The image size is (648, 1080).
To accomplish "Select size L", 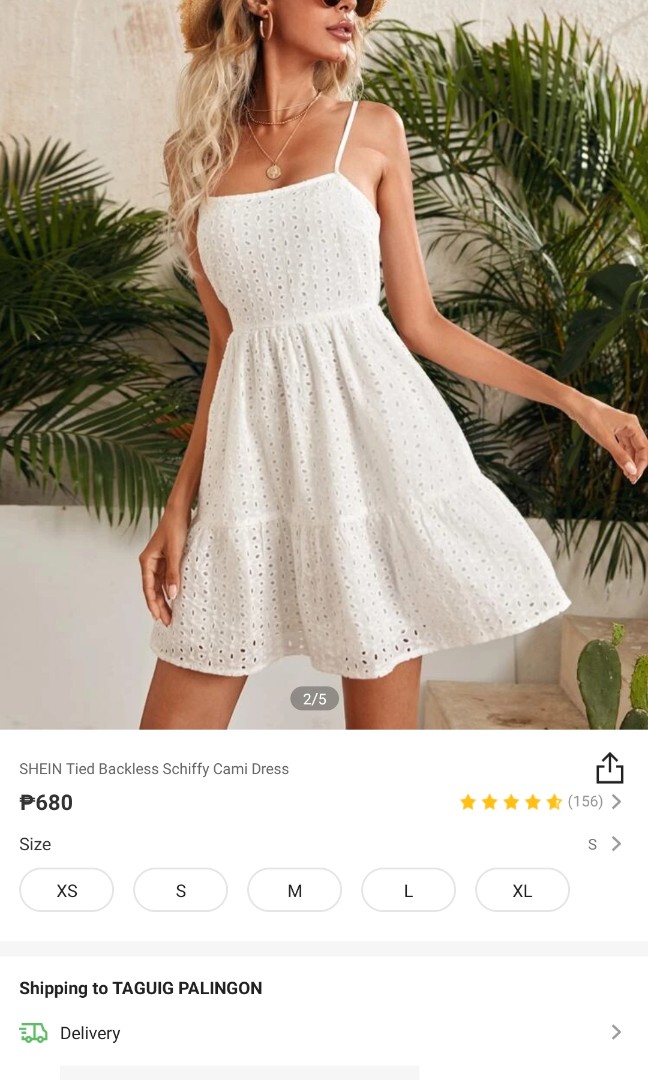I will pos(408,890).
